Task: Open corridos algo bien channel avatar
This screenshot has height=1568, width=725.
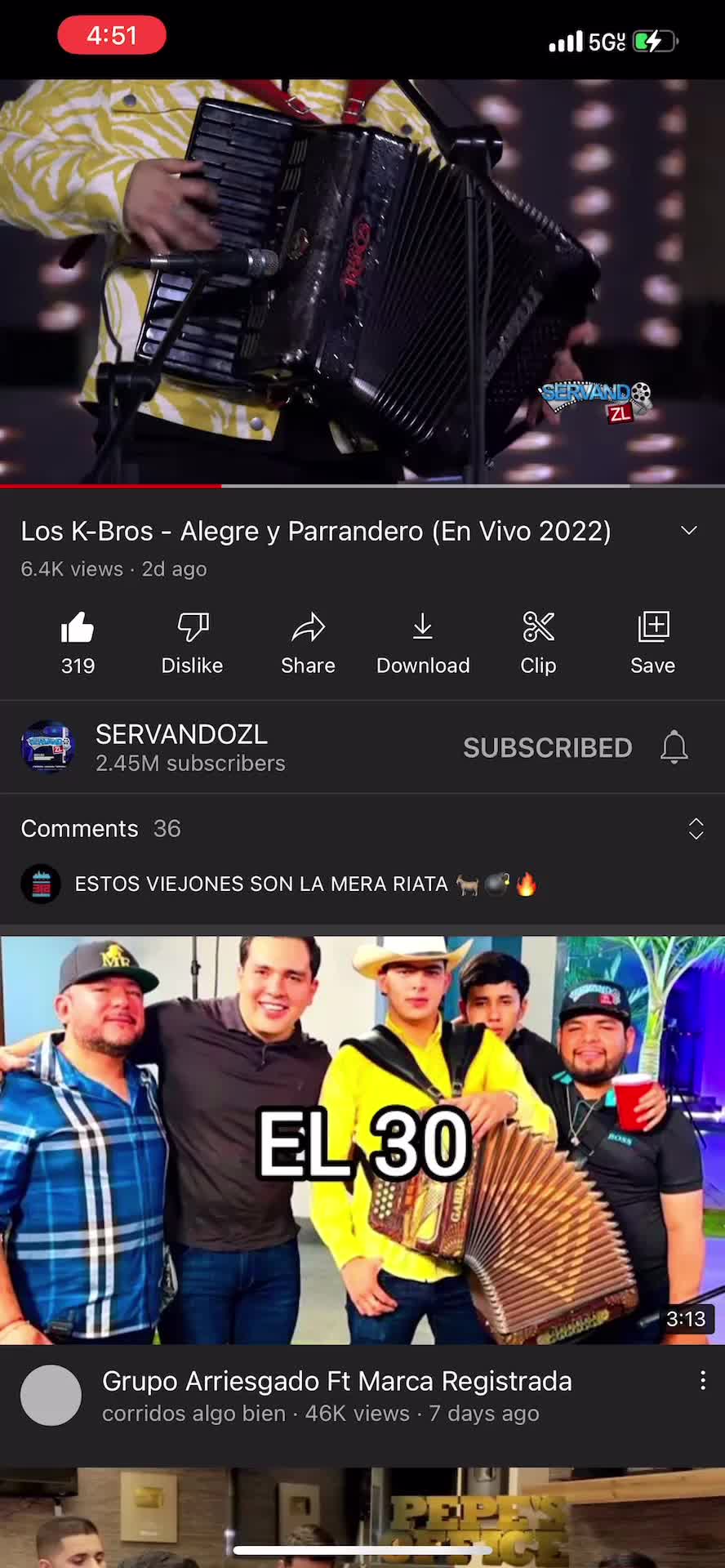Action: click(x=51, y=1396)
